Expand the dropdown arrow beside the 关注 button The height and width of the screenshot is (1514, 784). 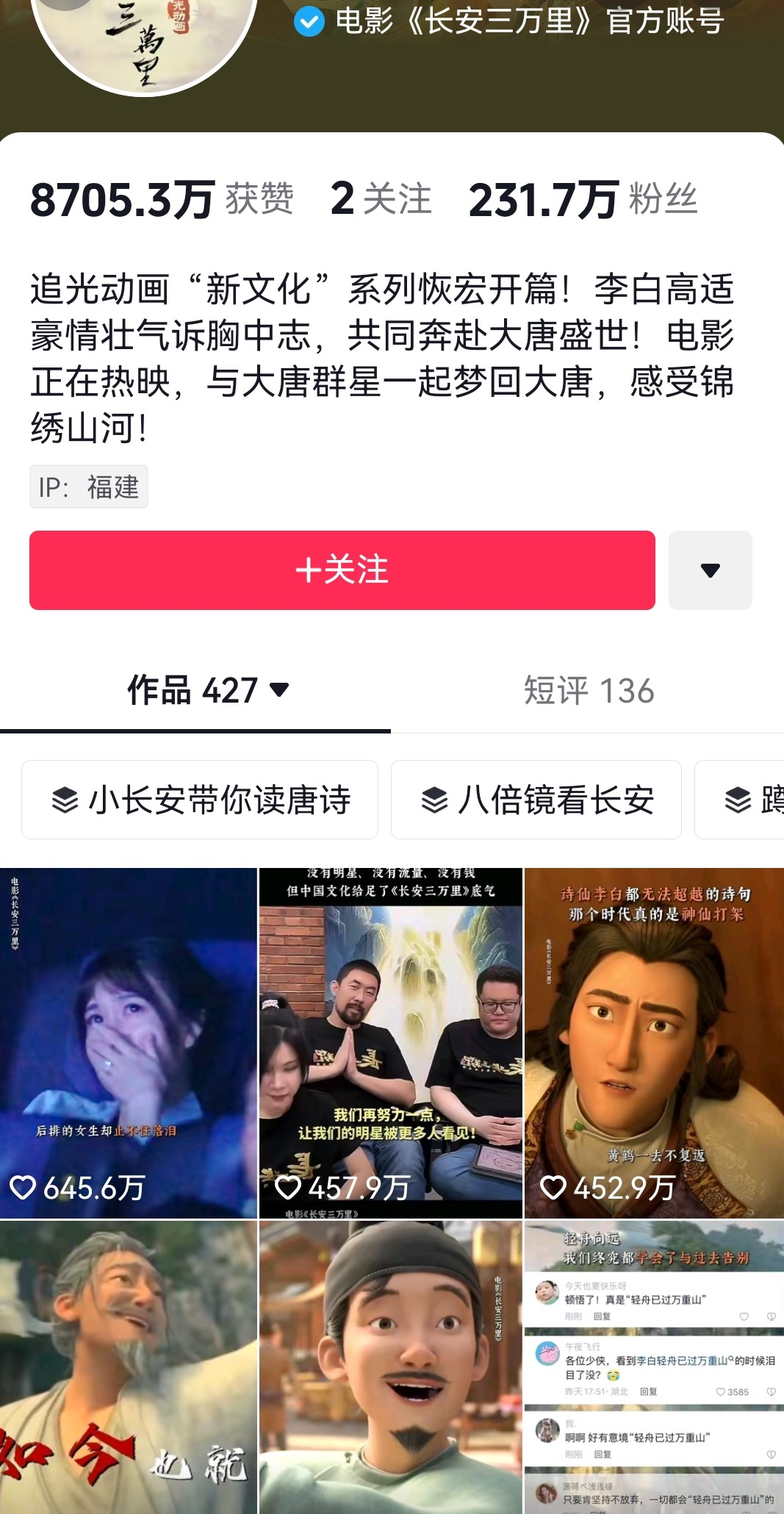[x=710, y=571]
